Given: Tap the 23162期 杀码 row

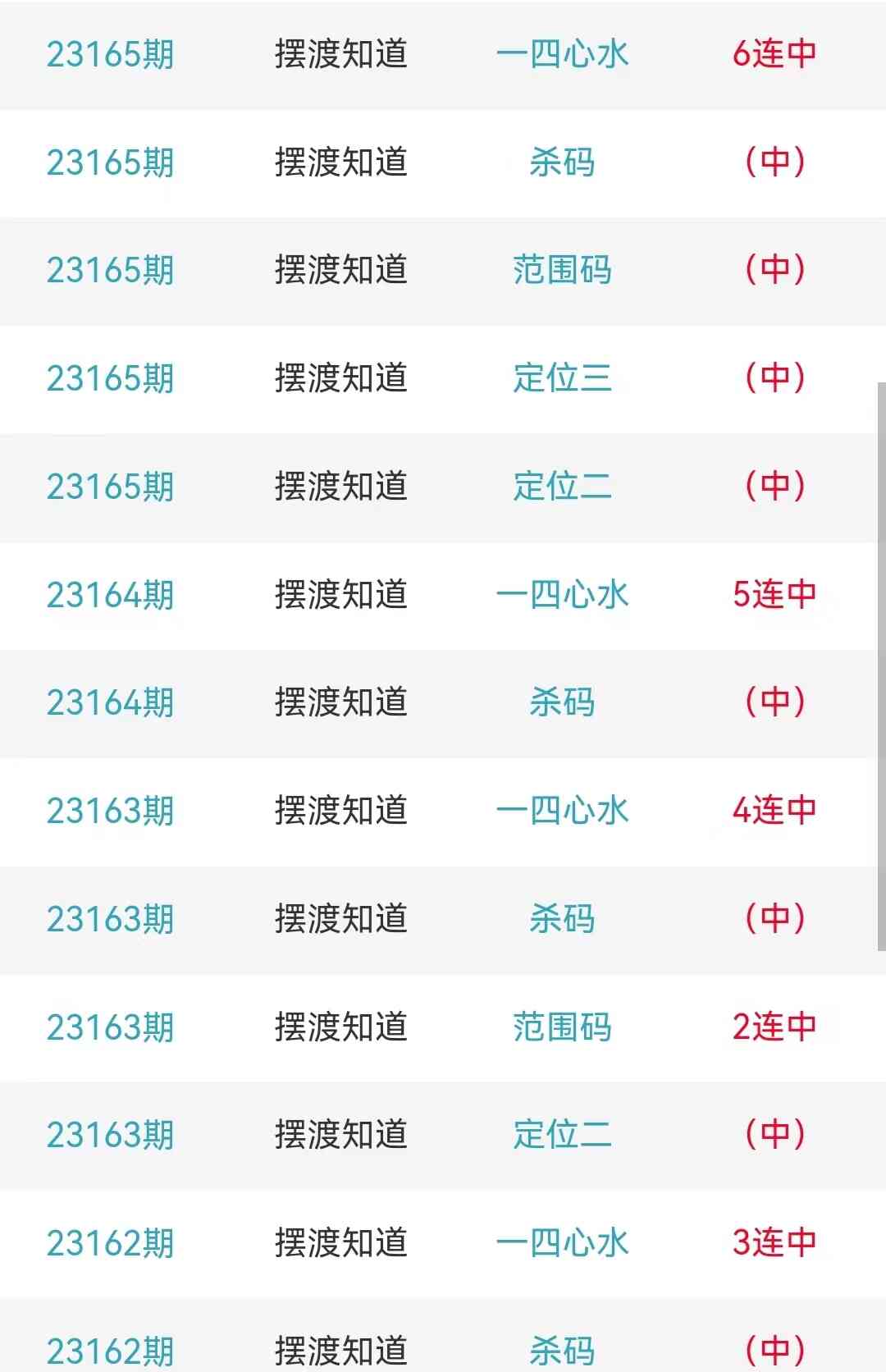Looking at the screenshot, I should 562,1348.
